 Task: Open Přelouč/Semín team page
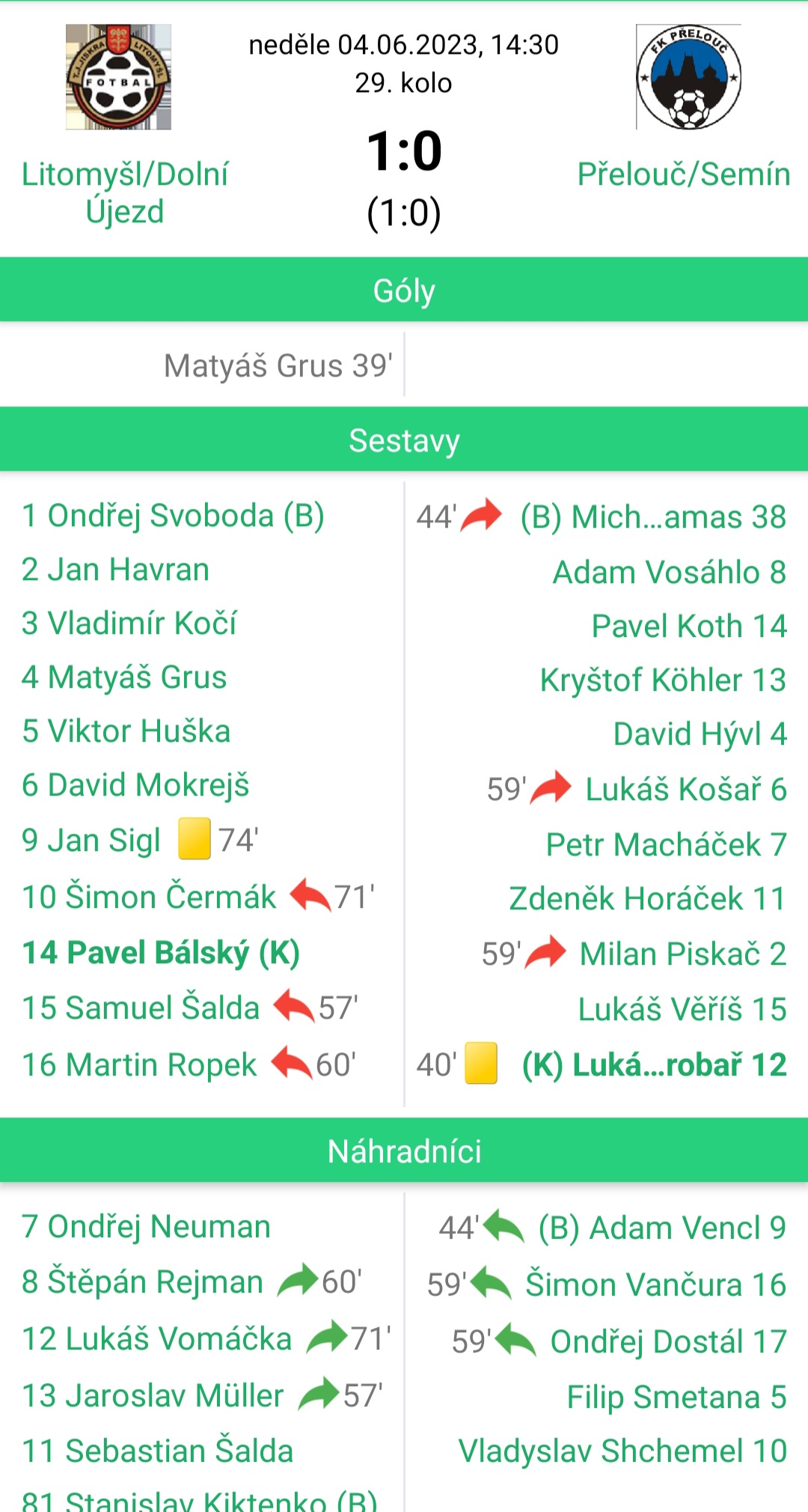click(x=683, y=174)
